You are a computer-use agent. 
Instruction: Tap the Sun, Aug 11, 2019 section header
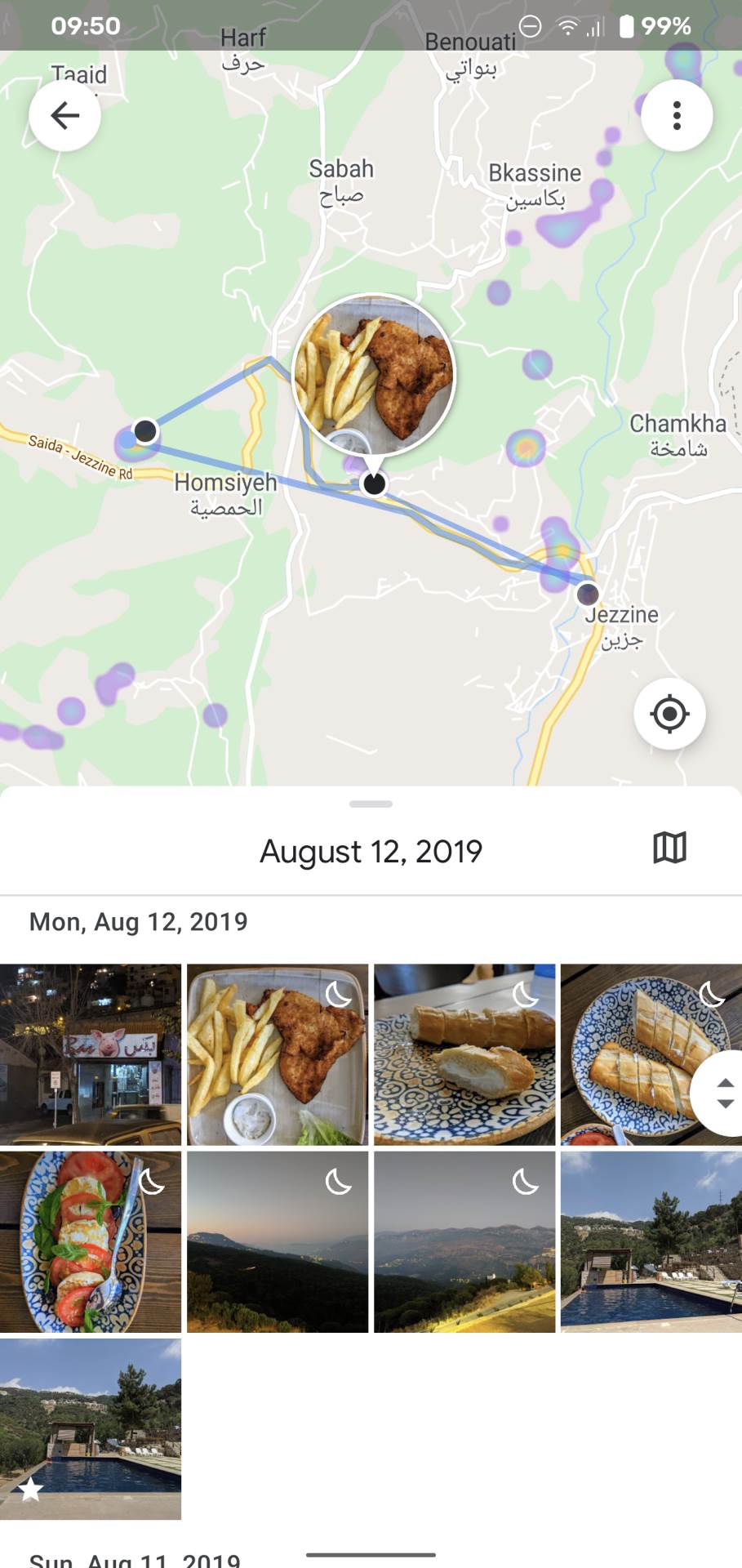[135, 1558]
